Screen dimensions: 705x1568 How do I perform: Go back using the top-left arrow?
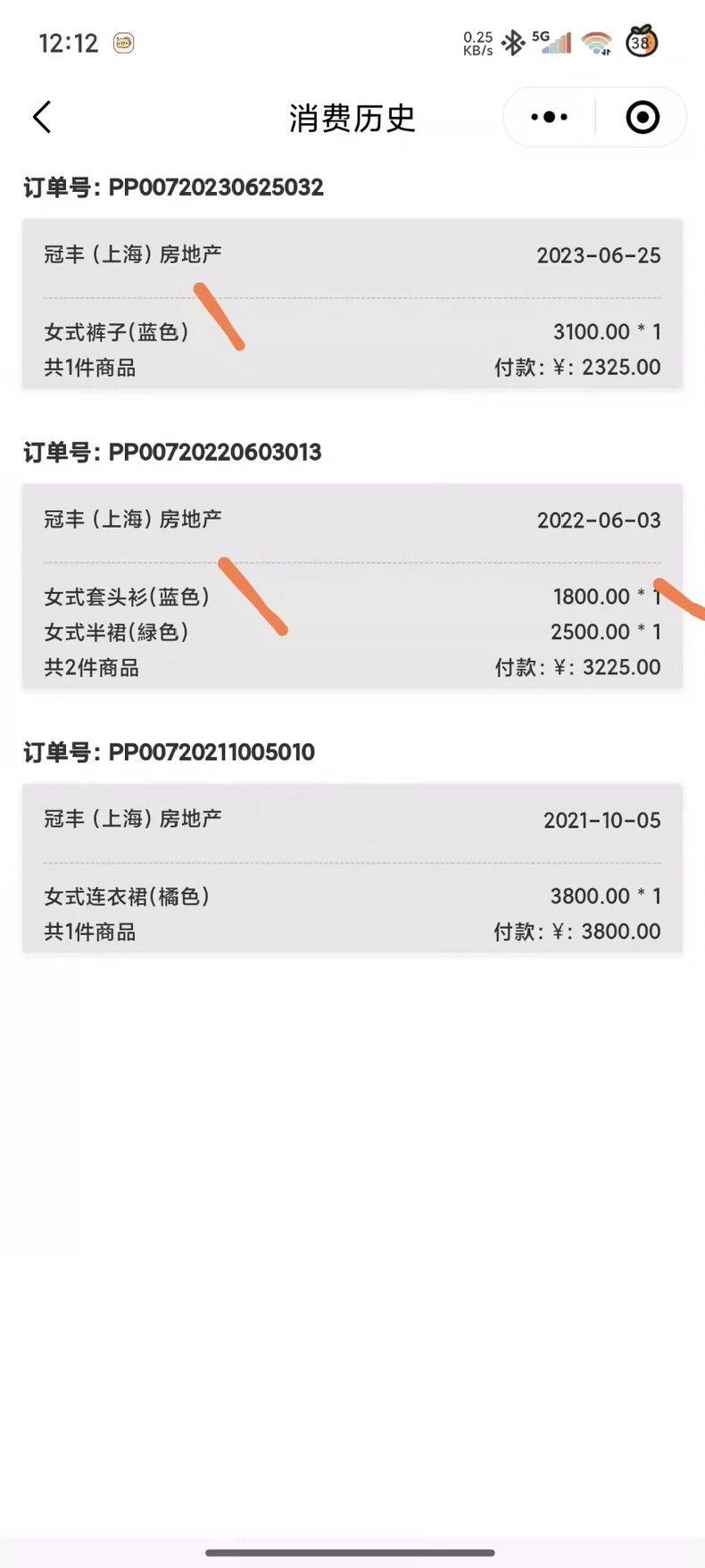(x=42, y=117)
